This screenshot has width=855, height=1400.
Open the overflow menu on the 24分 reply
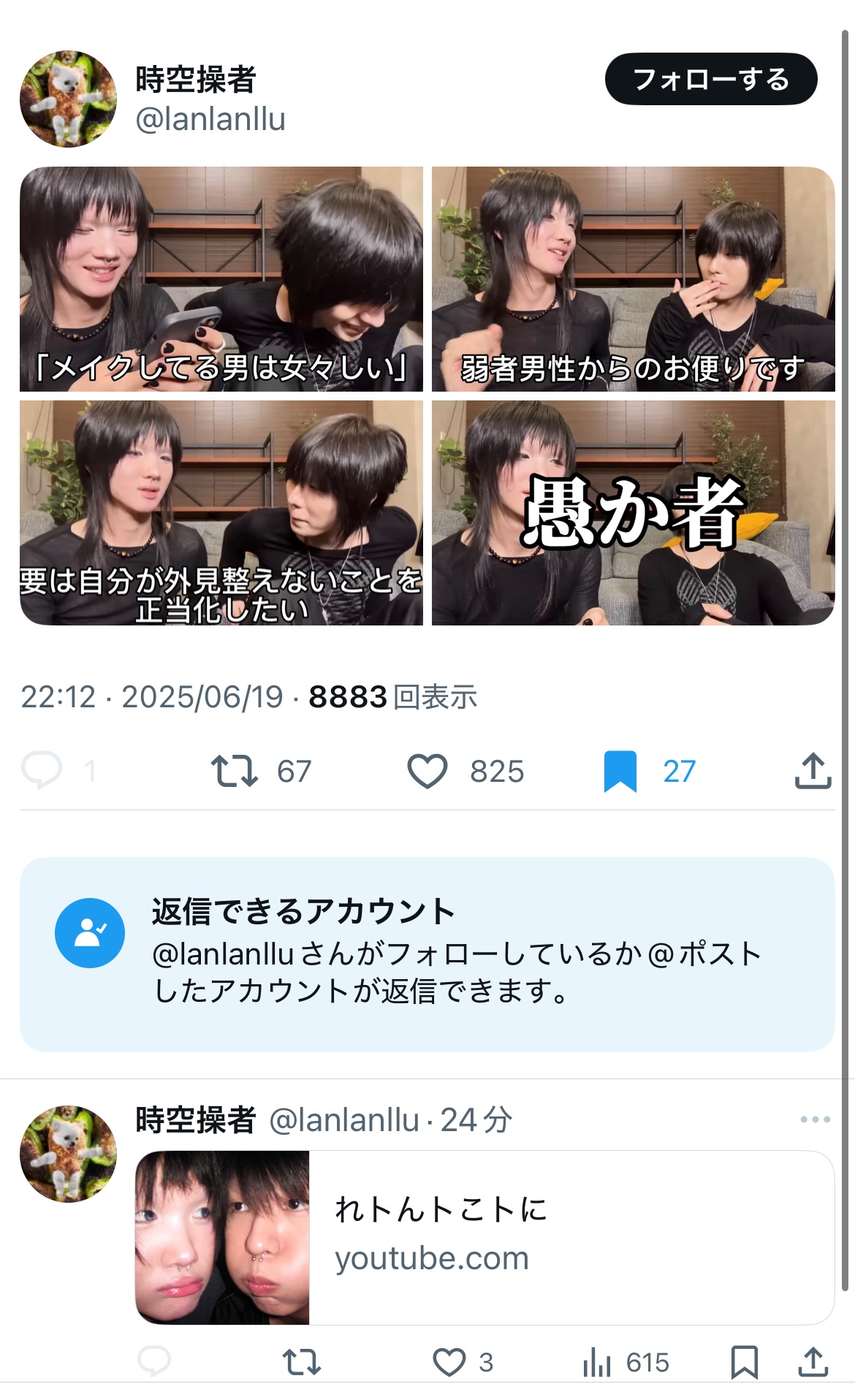pos(815,1119)
